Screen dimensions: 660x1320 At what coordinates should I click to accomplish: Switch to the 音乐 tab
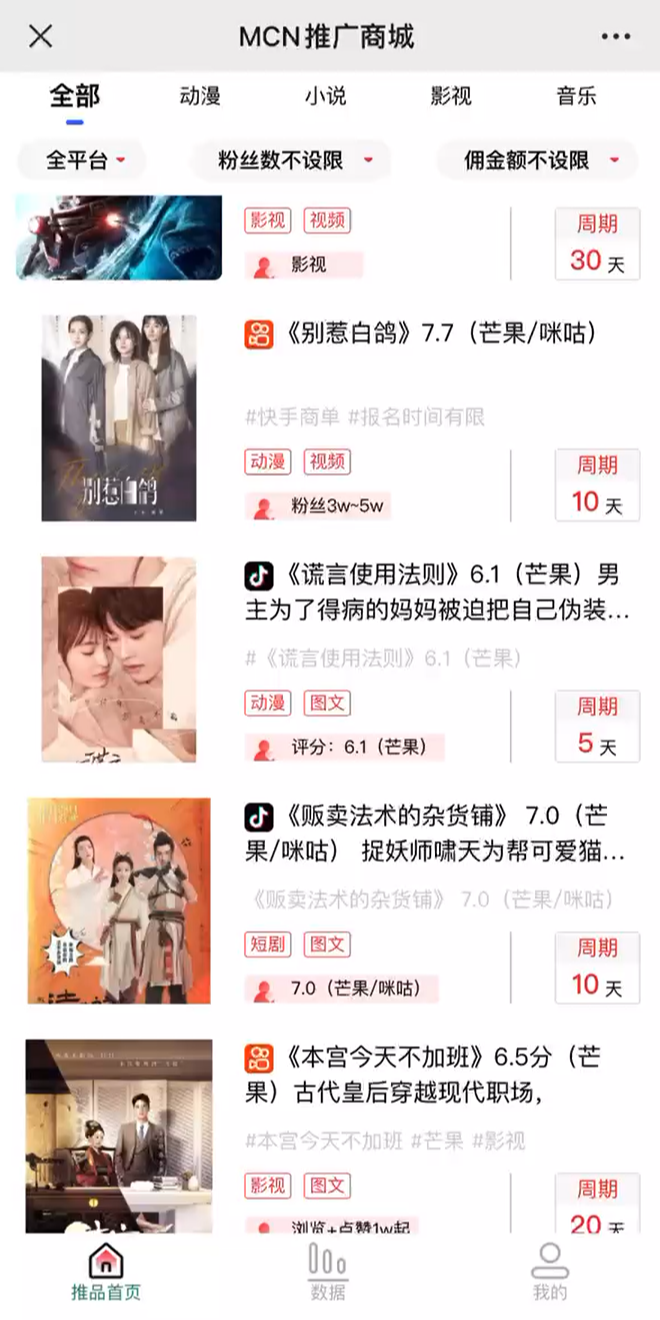577,97
